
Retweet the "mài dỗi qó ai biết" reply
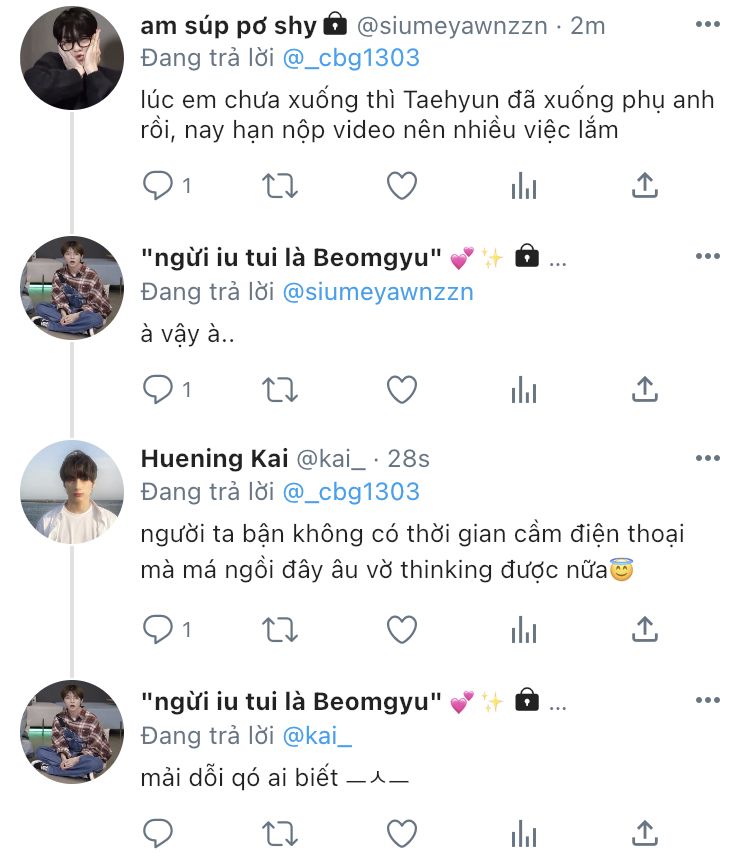click(280, 833)
